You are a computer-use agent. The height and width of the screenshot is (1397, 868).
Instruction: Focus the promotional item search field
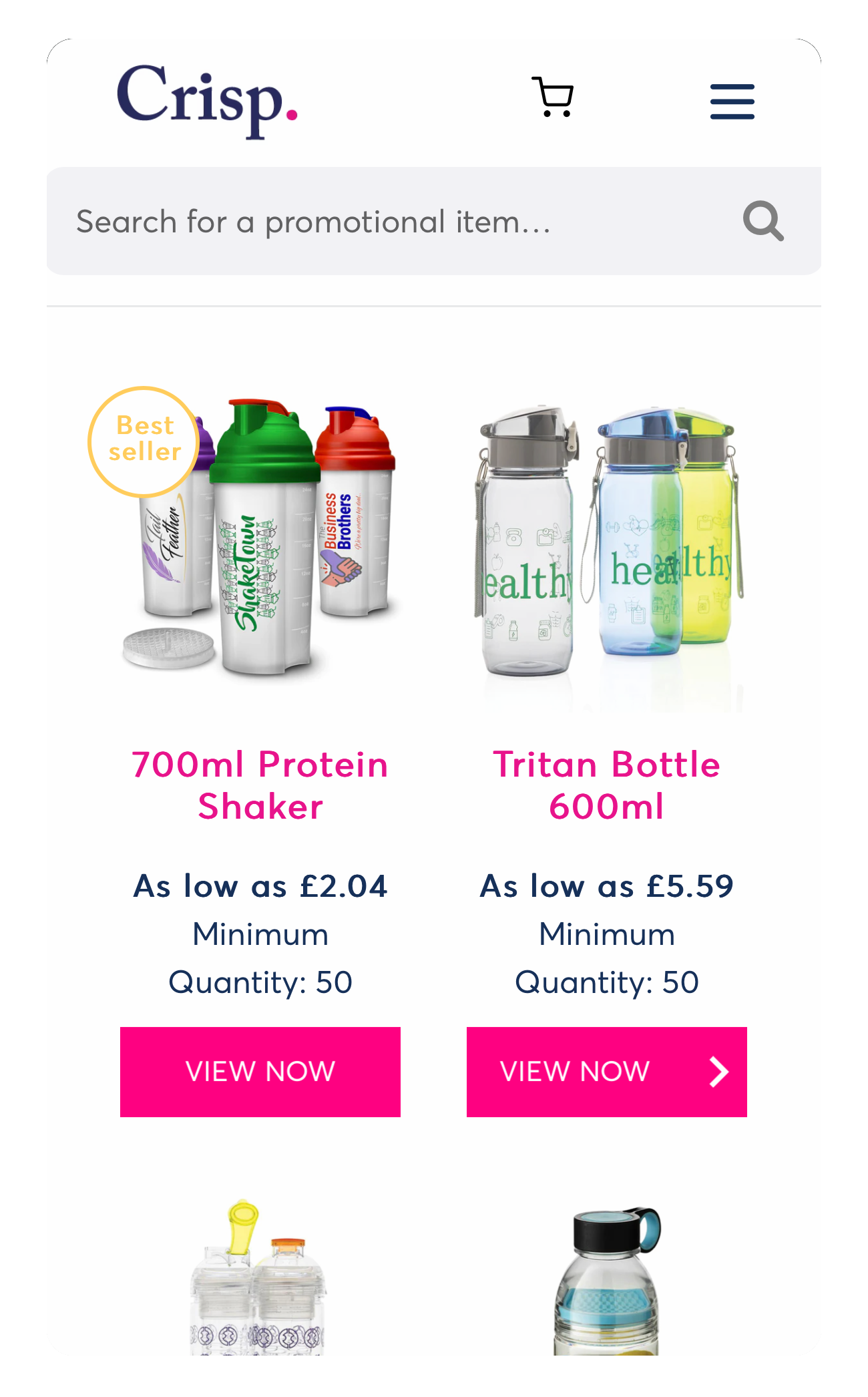387,222
